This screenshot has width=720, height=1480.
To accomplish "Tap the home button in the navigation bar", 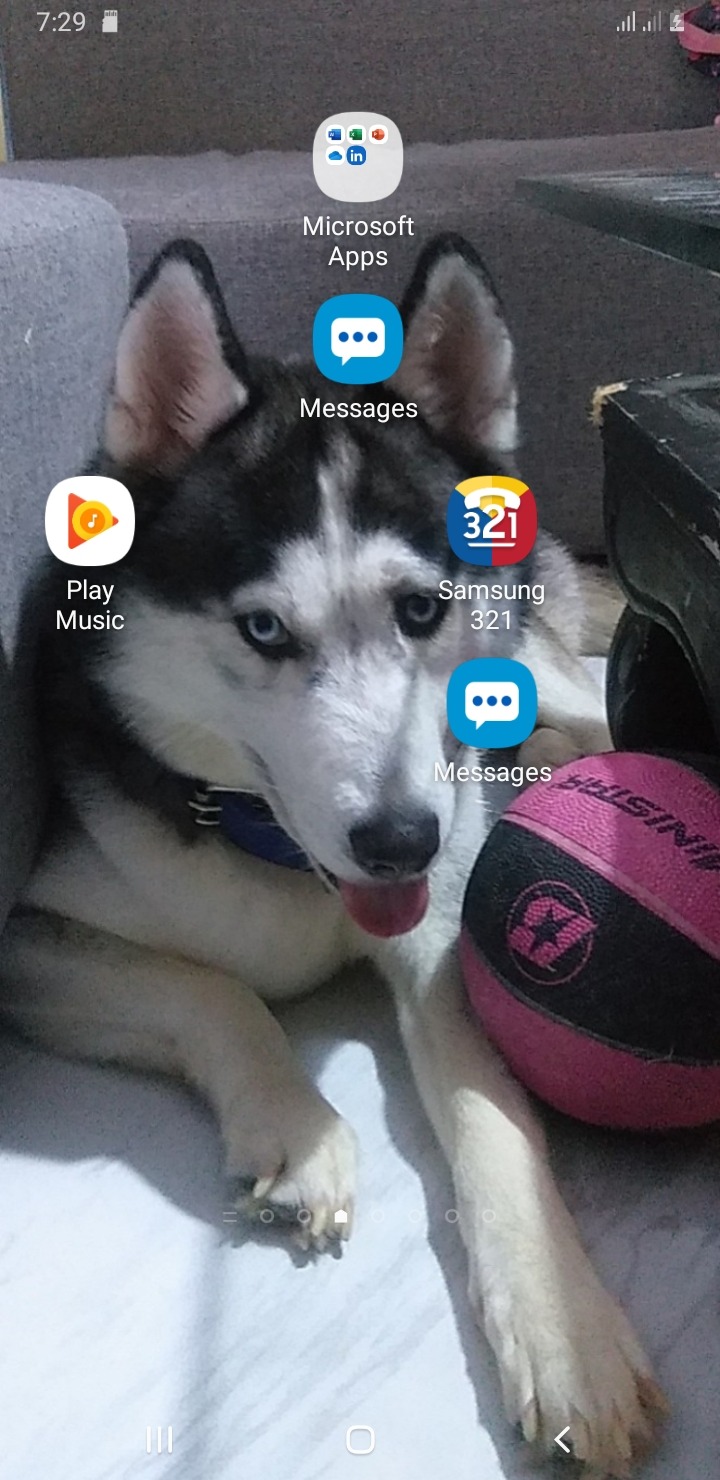I will pyautogui.click(x=360, y=1440).
